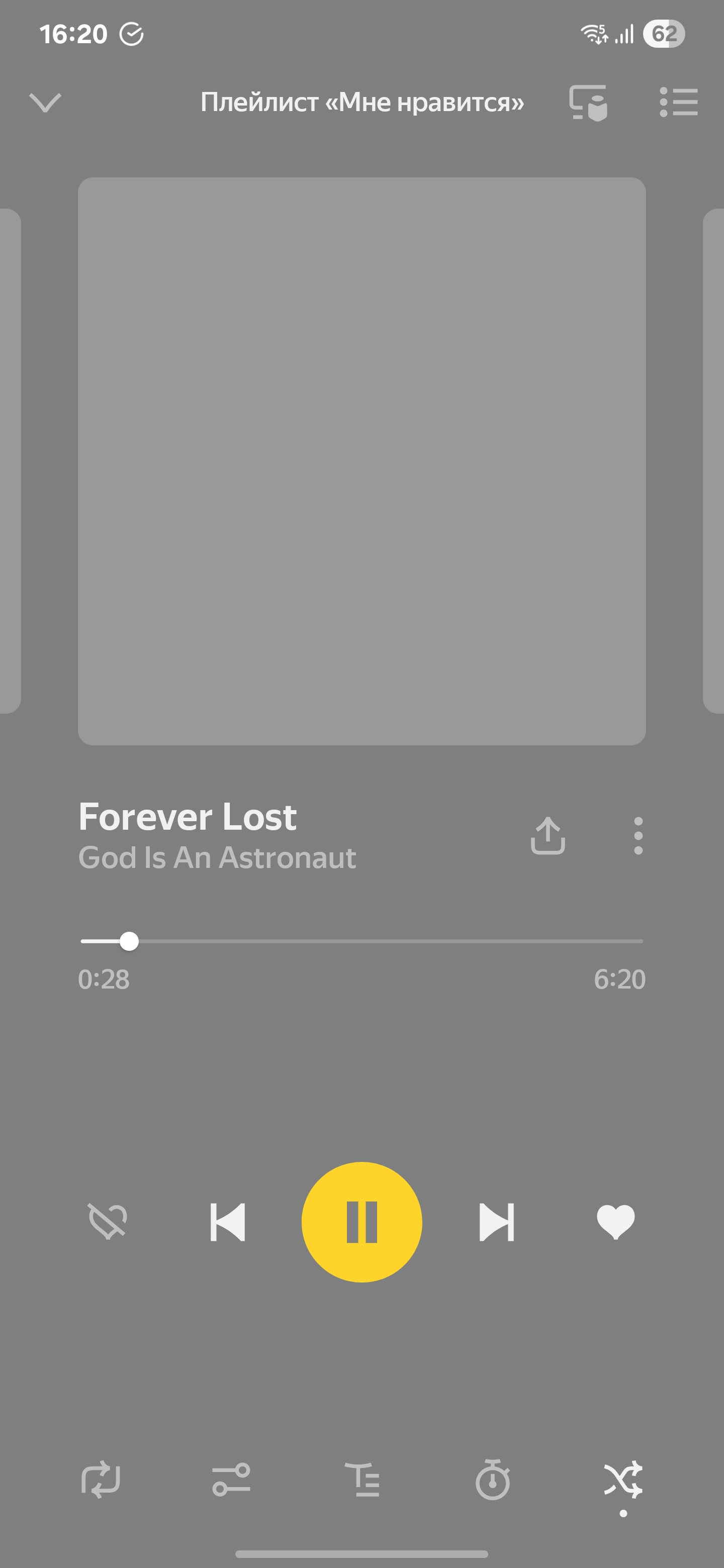Open the sleep timer
This screenshot has width=724, height=1568.
point(493,1479)
